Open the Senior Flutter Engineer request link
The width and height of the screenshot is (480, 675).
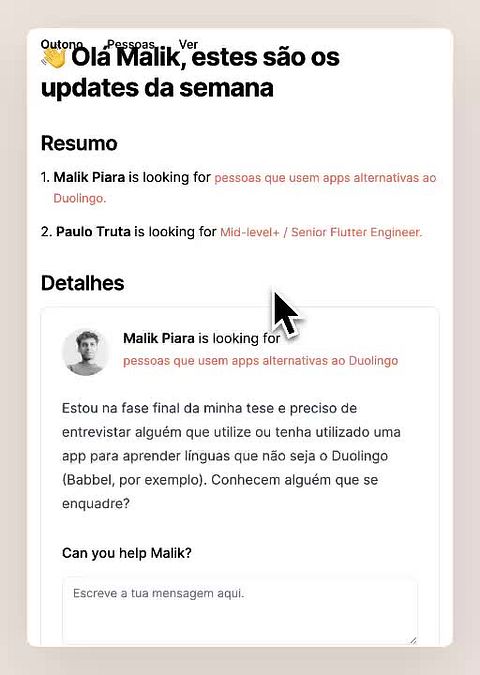(x=321, y=232)
